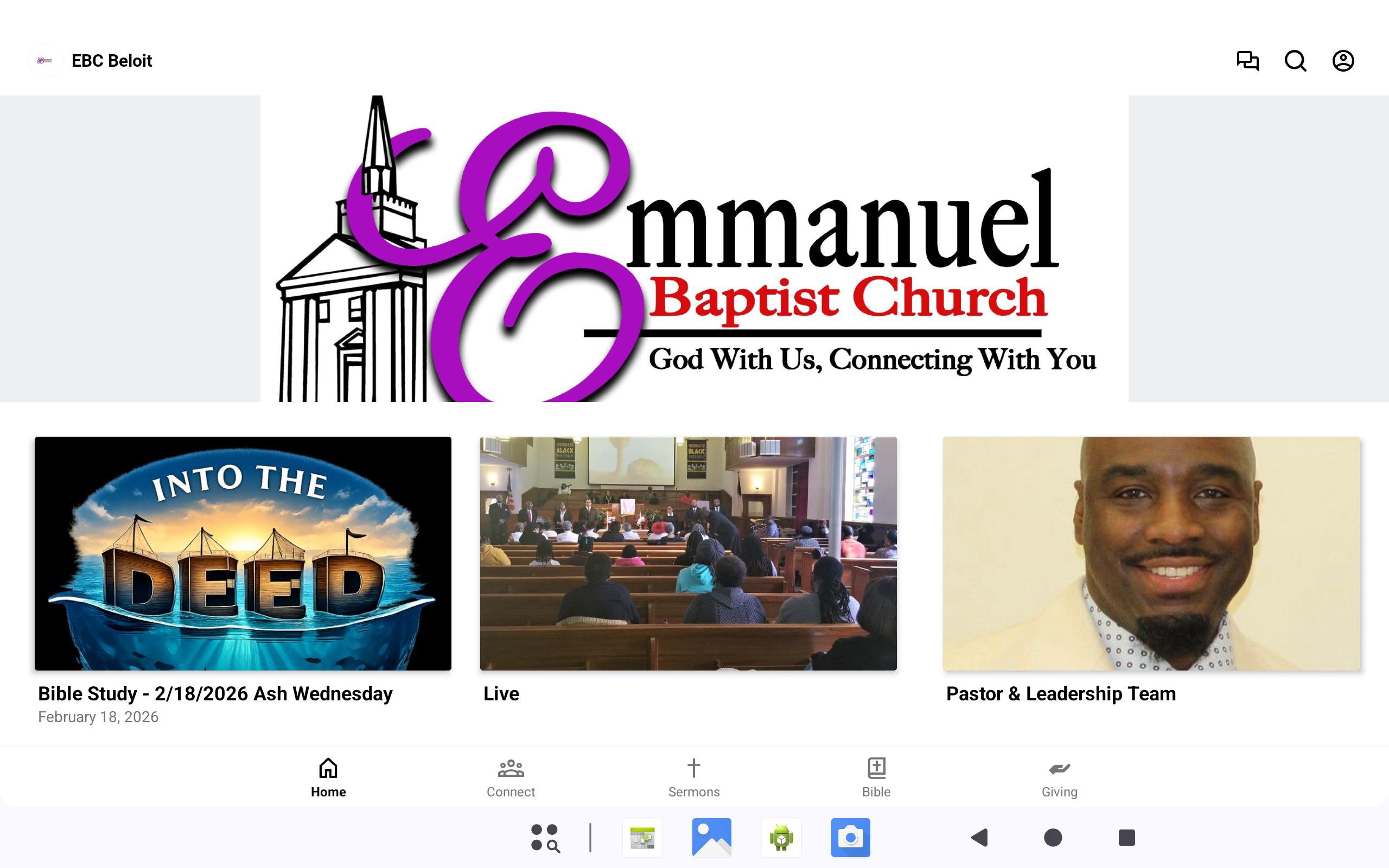Switch to the Bible tab
The height and width of the screenshot is (868, 1389).
click(x=876, y=777)
